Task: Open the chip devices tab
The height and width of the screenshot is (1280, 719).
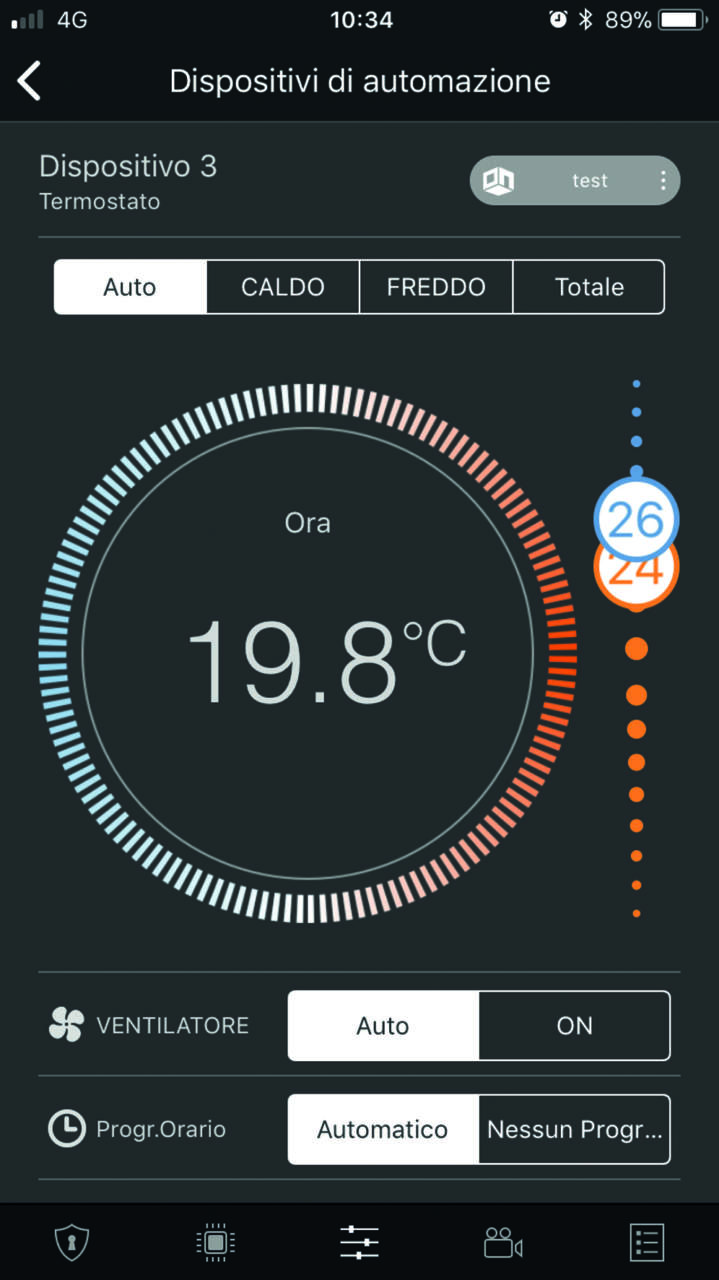Action: click(215, 1243)
